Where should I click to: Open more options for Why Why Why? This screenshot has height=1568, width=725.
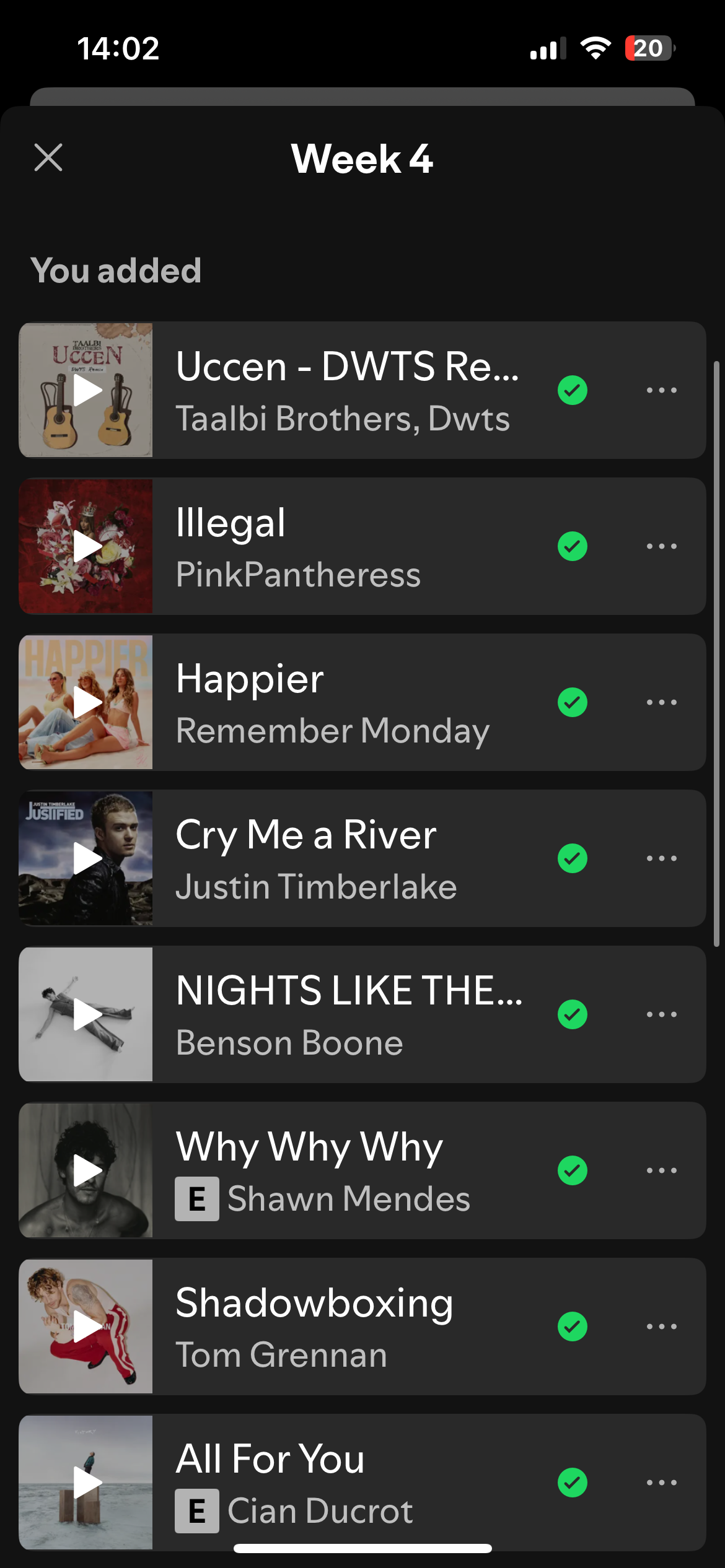tap(661, 1170)
